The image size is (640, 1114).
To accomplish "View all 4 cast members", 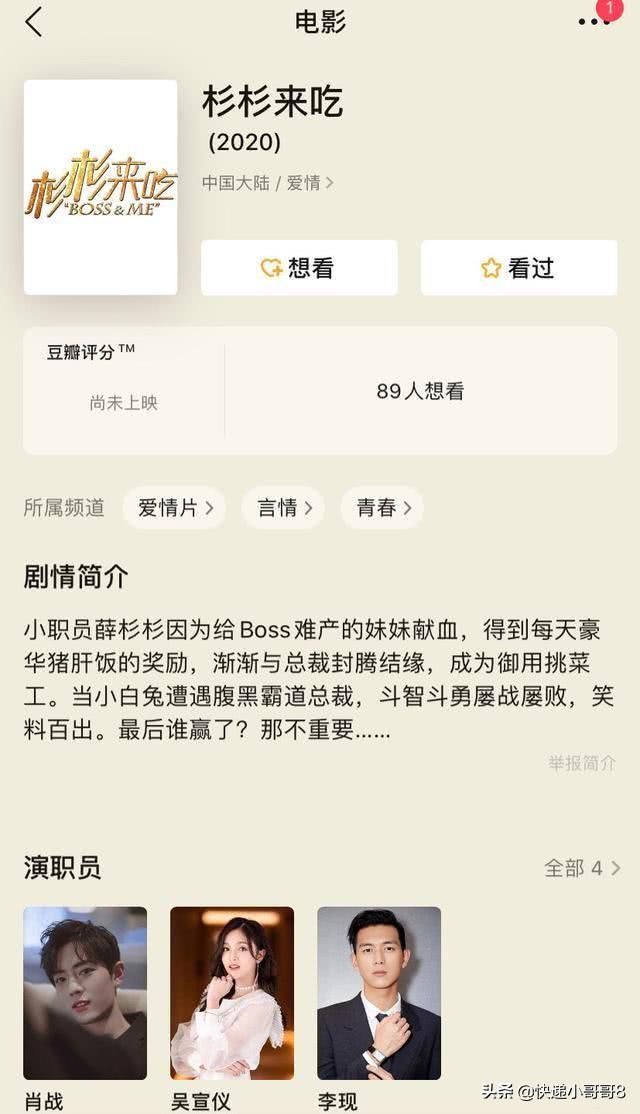I will click(582, 868).
